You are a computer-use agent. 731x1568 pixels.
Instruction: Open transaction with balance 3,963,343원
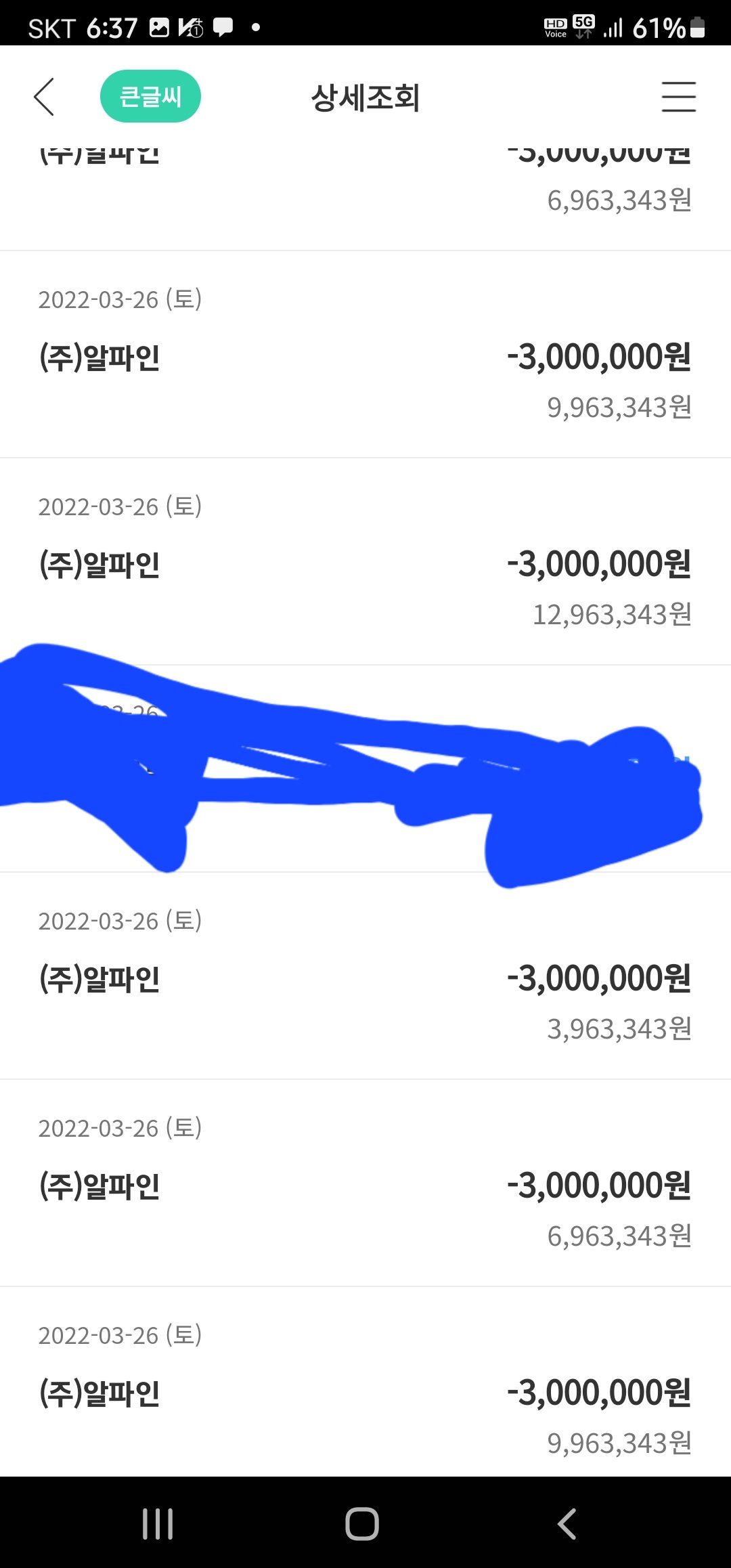tap(365, 976)
